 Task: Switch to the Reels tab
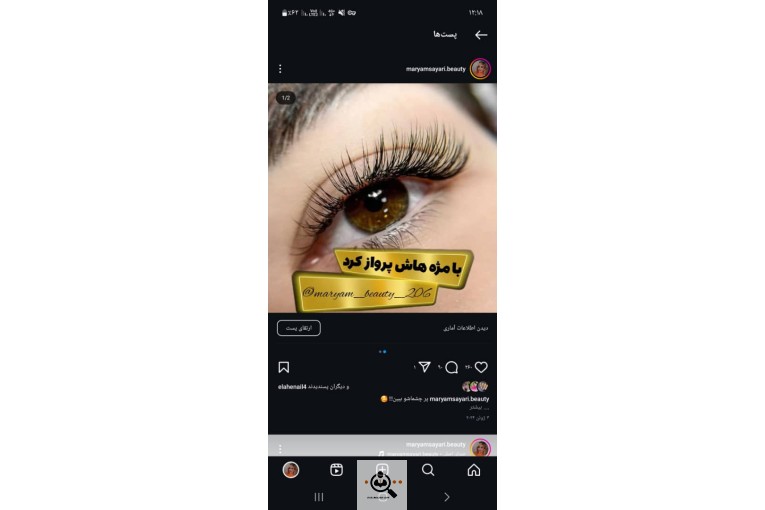[x=337, y=470]
